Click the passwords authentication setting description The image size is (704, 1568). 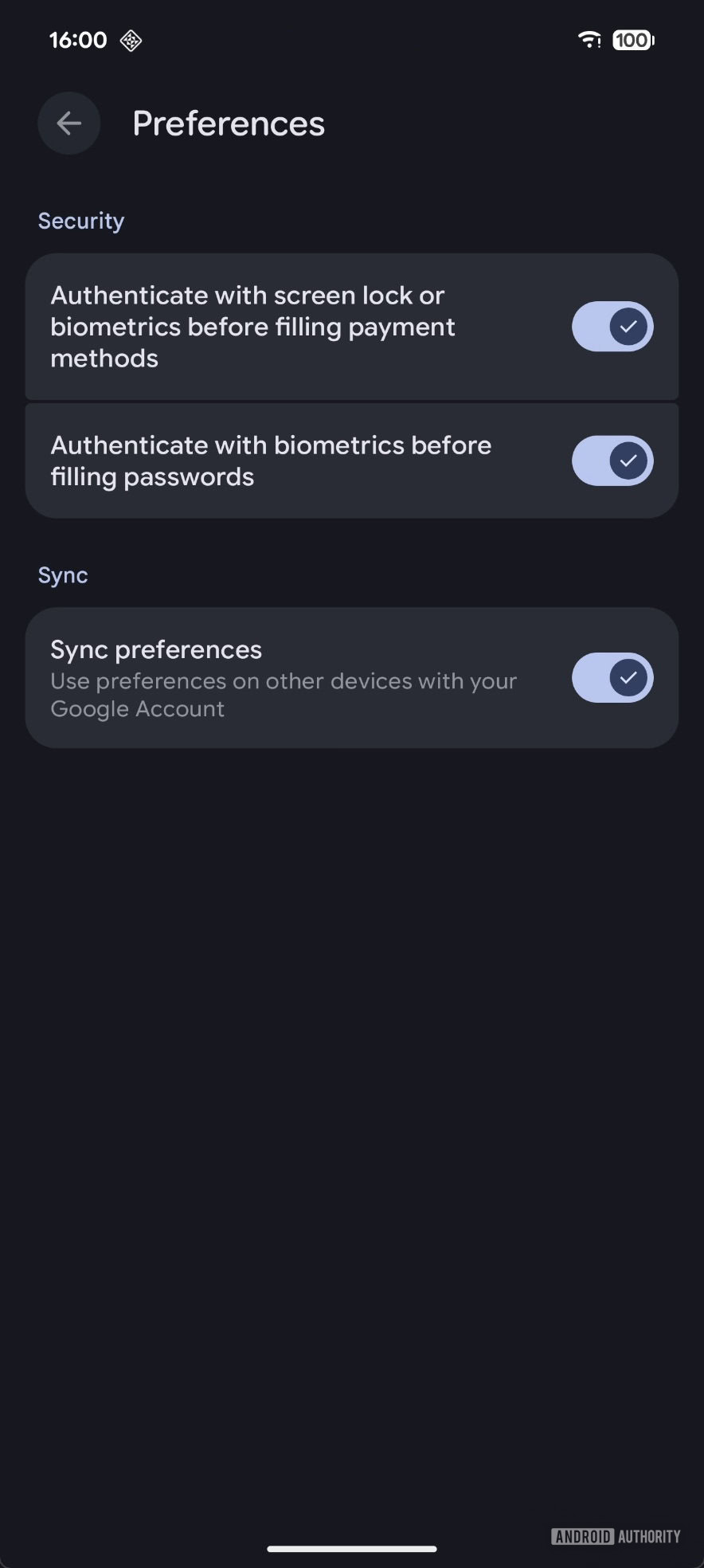click(x=271, y=461)
